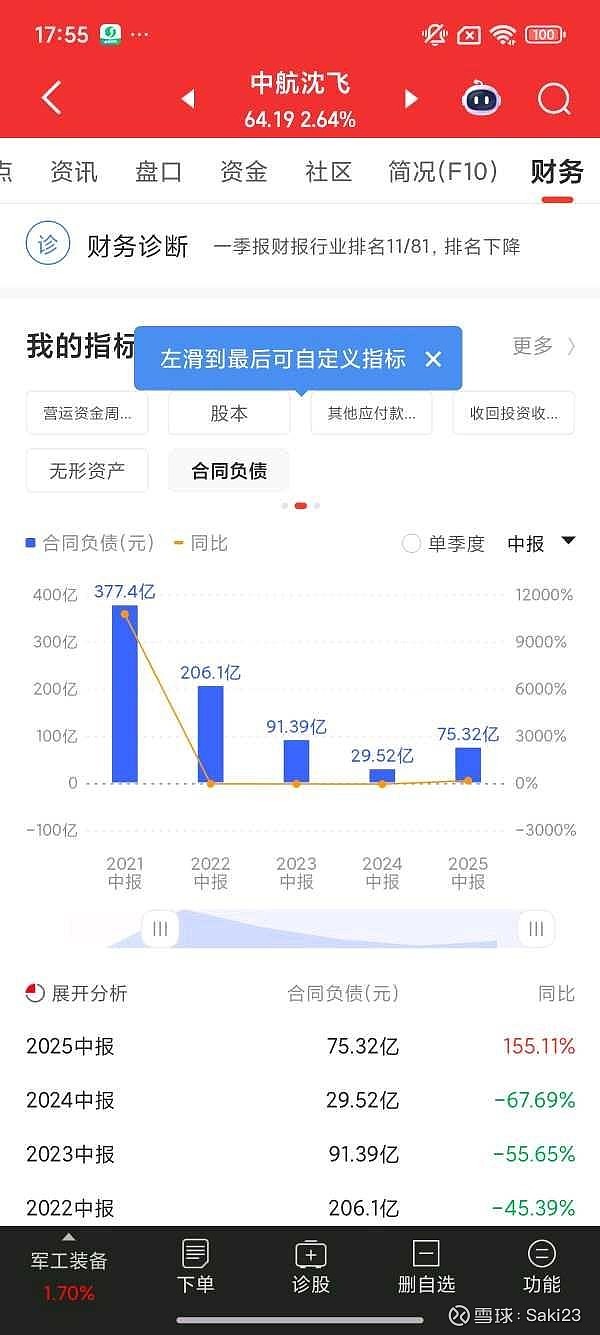The image size is (600, 1335).
Task: Select the 无形资产 indicator chip
Action: click(x=87, y=470)
